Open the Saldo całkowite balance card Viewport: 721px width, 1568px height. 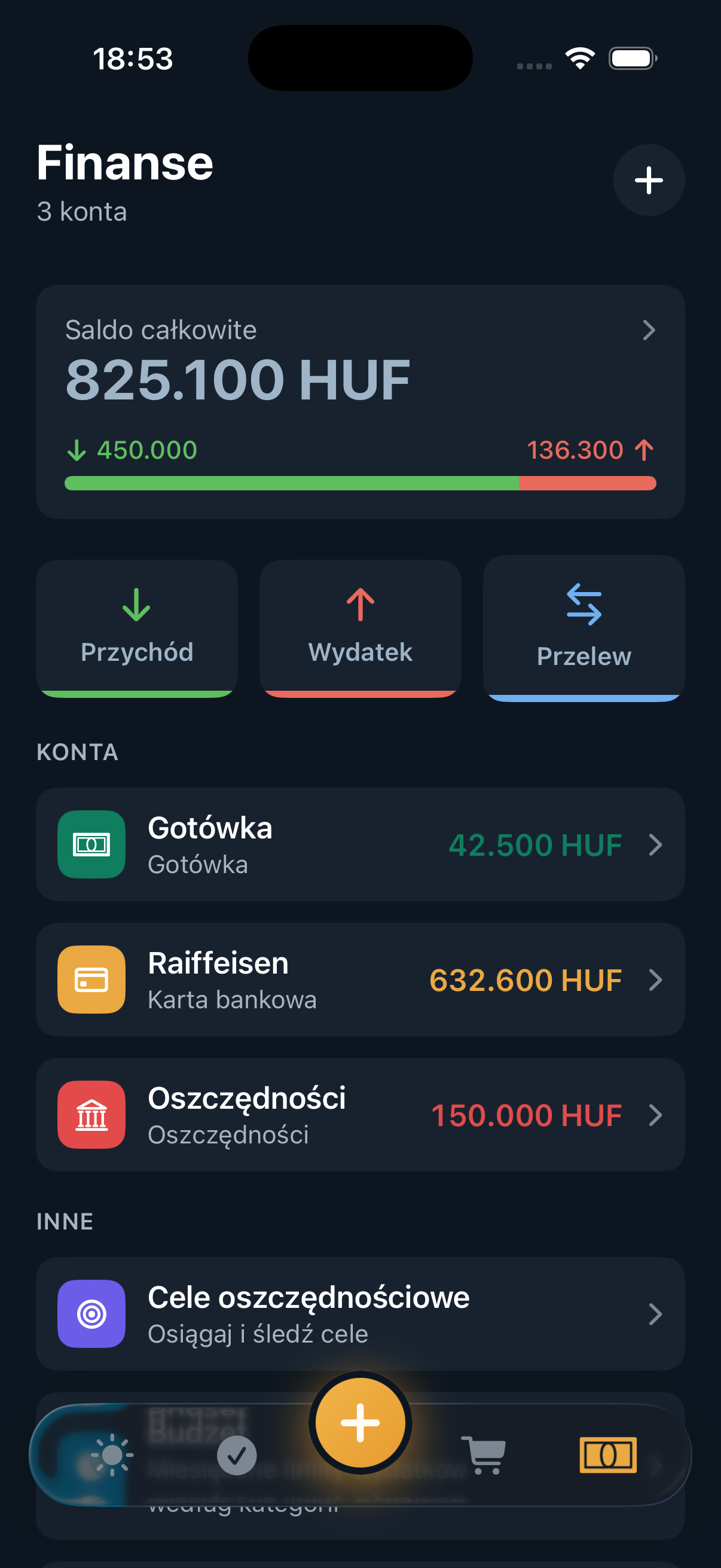[360, 402]
